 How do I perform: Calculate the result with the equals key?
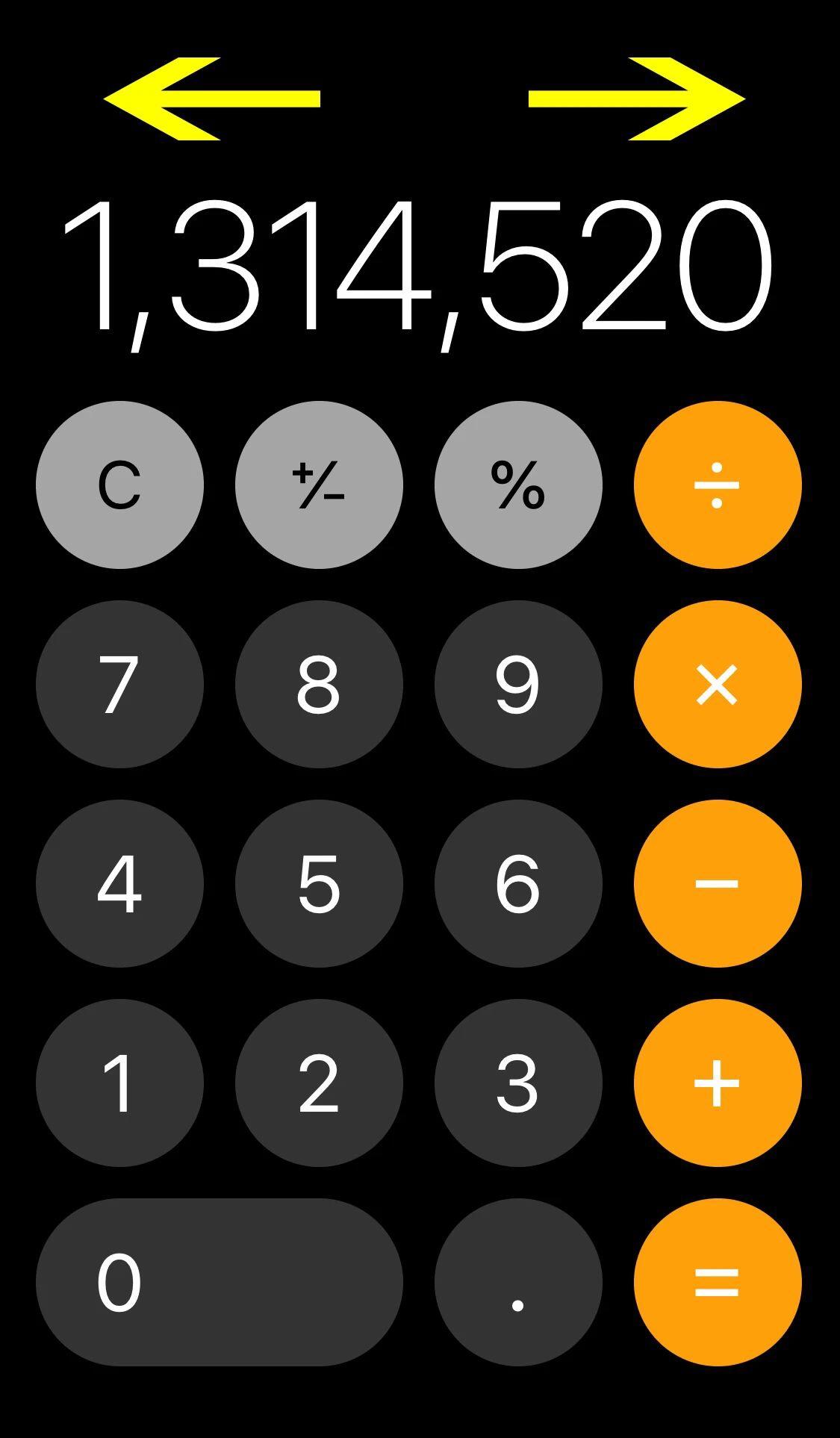click(718, 1282)
